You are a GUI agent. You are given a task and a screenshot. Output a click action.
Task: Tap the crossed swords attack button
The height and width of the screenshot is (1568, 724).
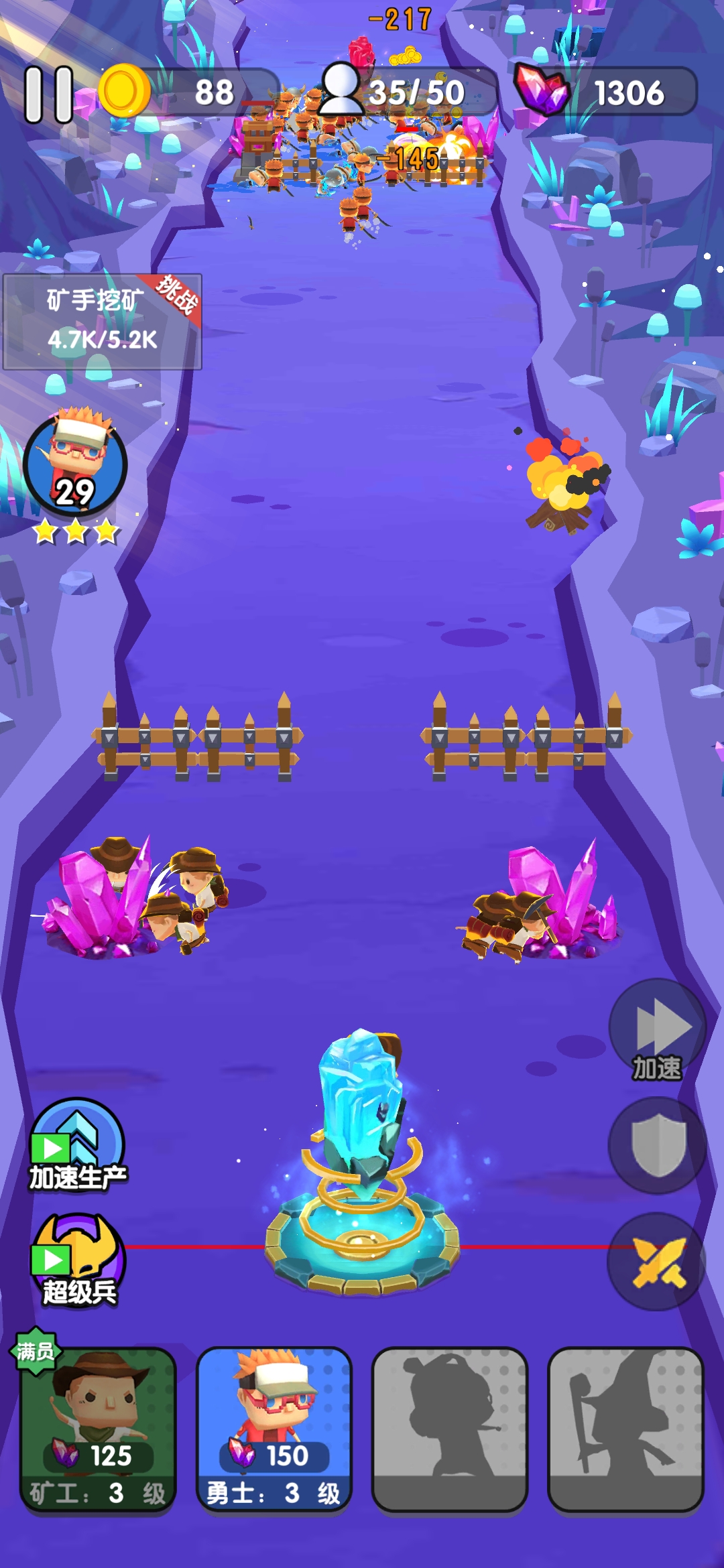click(x=658, y=1262)
